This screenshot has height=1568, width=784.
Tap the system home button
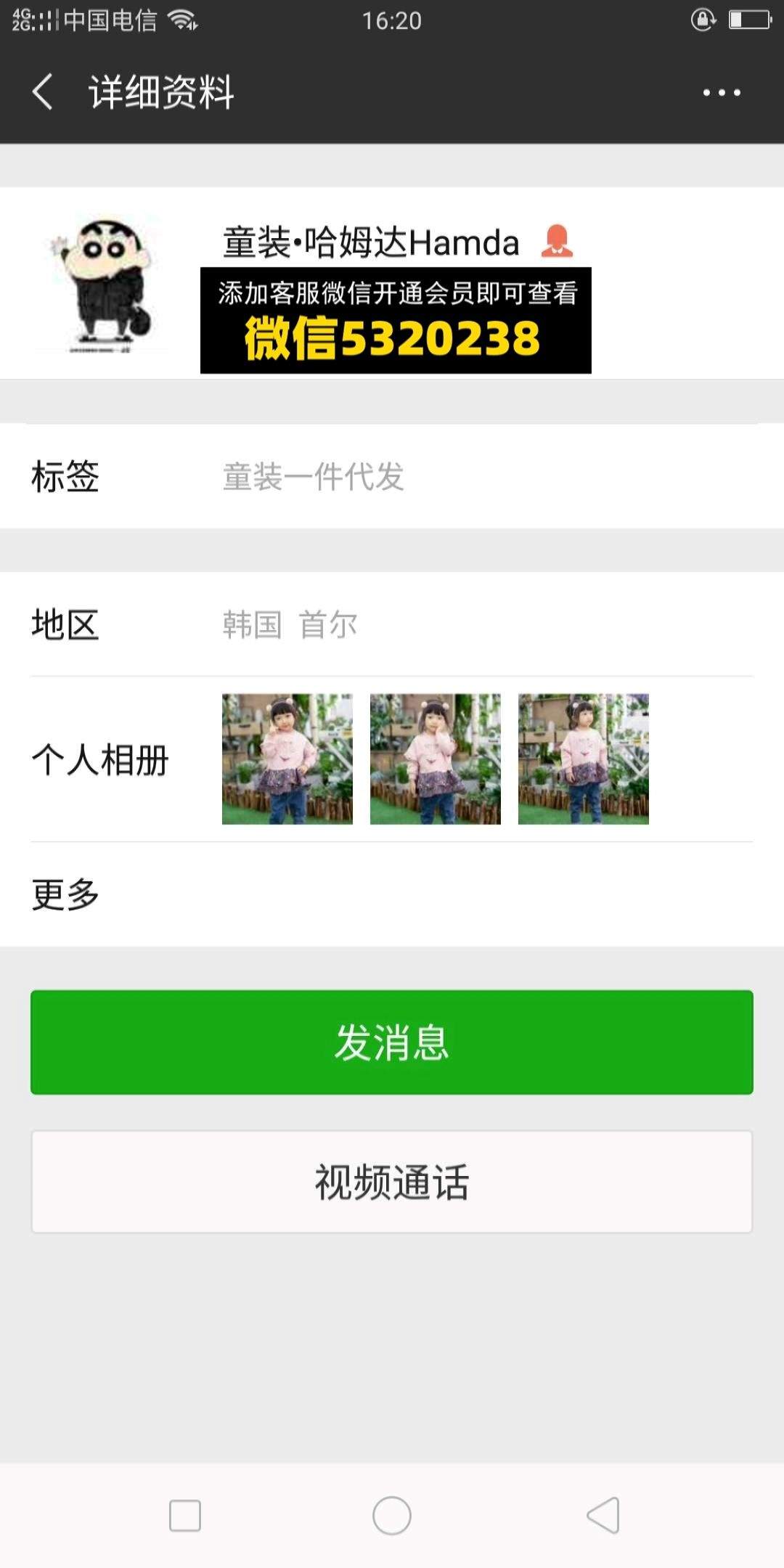click(x=392, y=1516)
